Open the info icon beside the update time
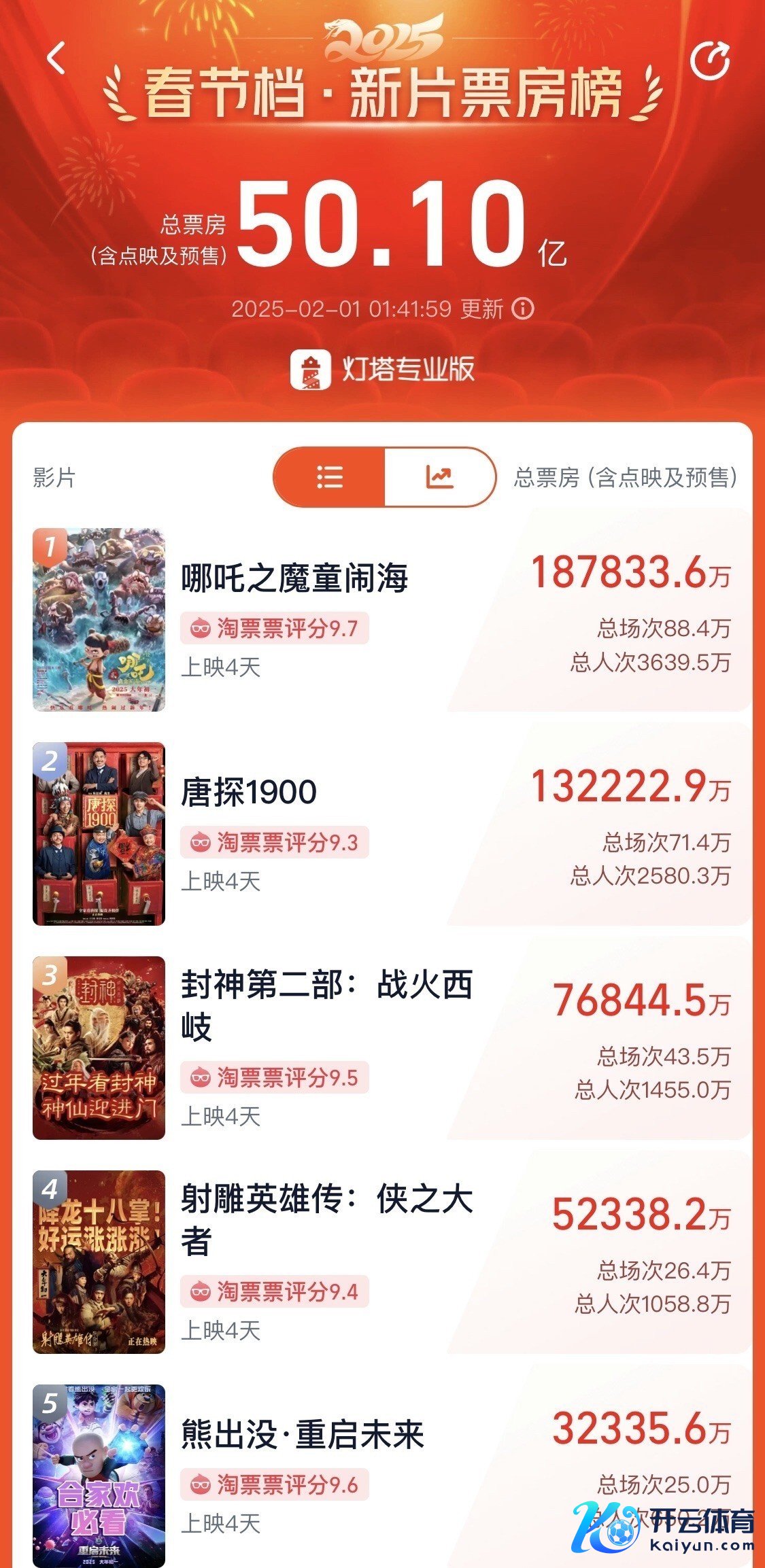 (x=522, y=309)
